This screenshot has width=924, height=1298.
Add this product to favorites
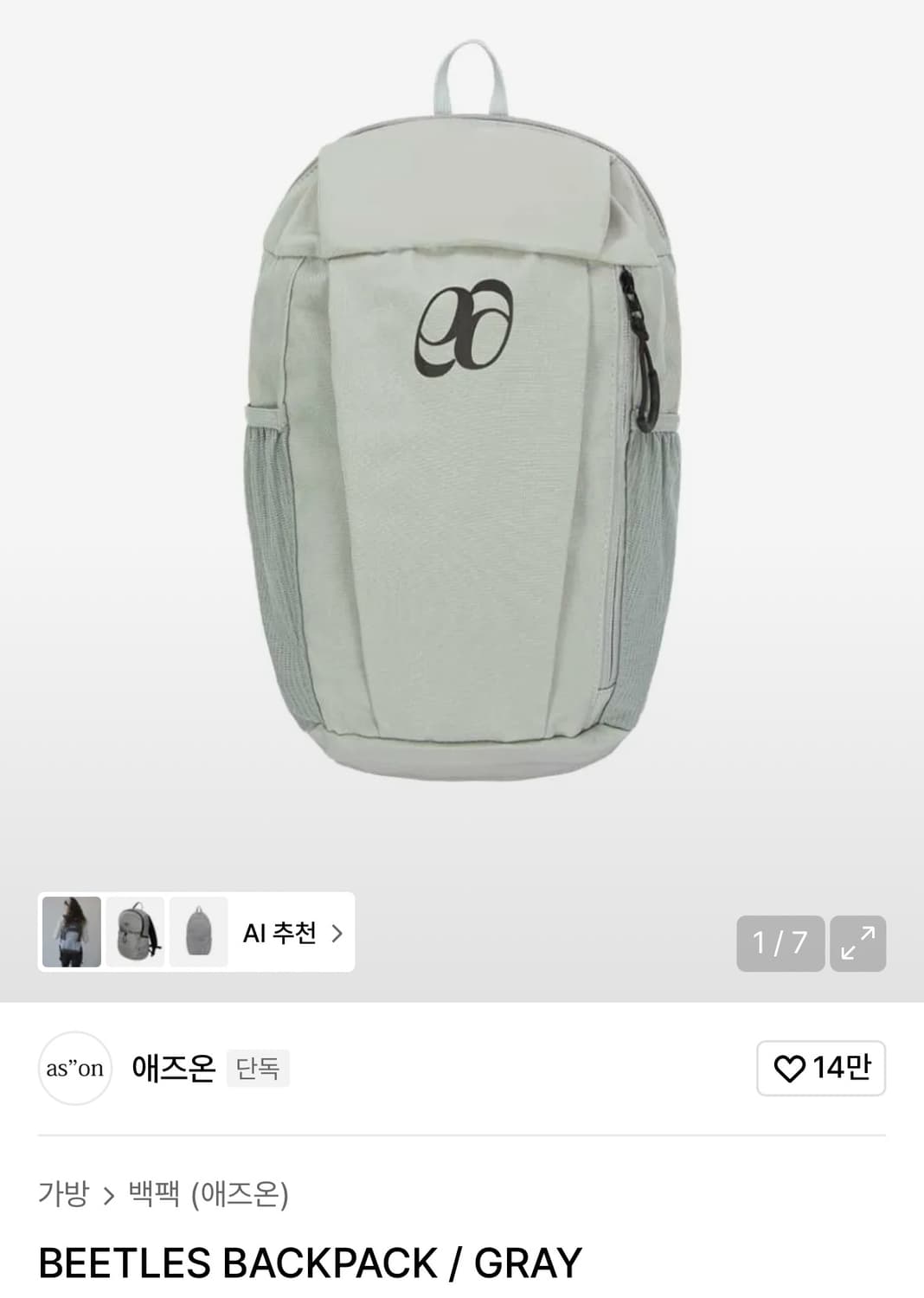coord(820,1069)
